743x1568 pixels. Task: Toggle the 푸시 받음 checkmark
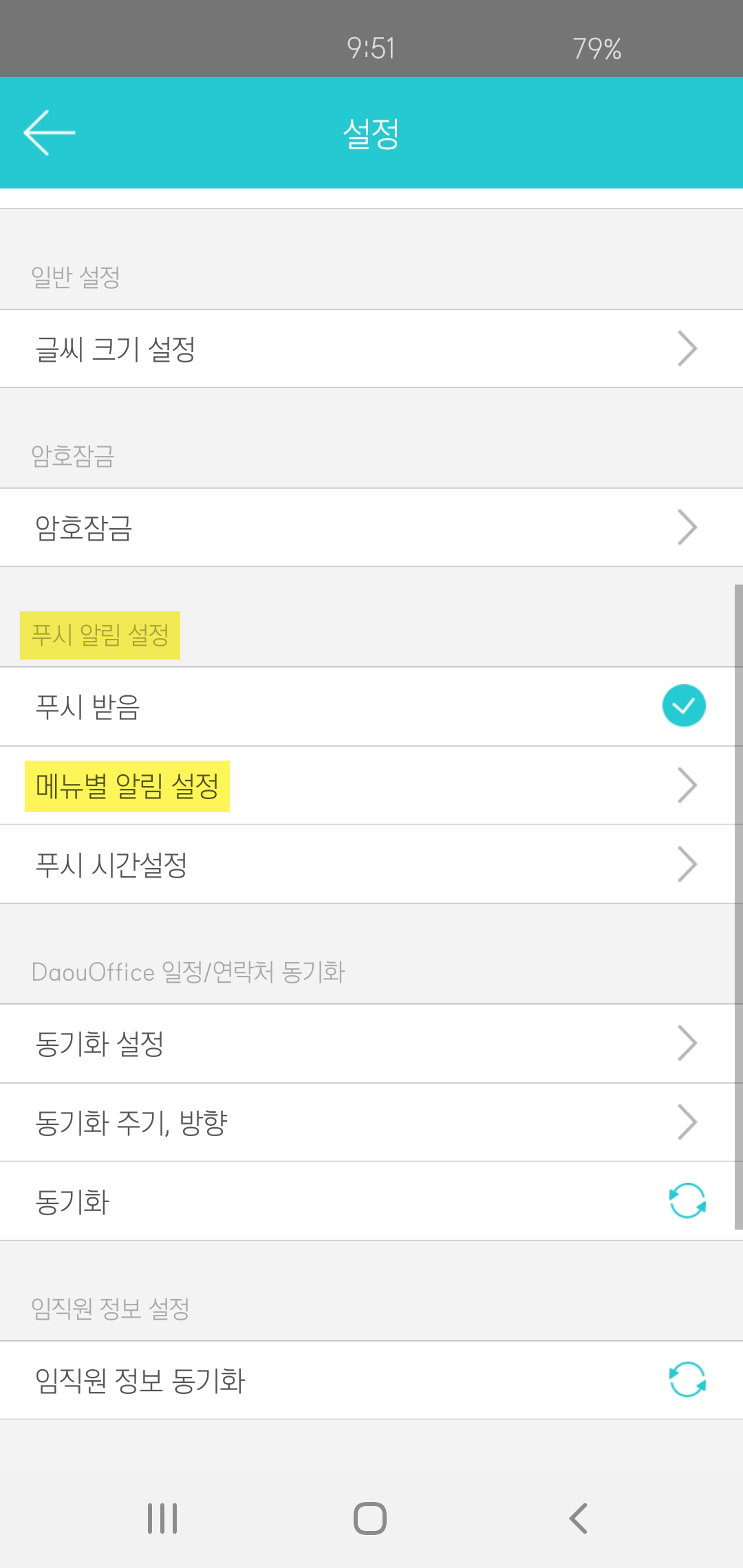[x=683, y=706]
